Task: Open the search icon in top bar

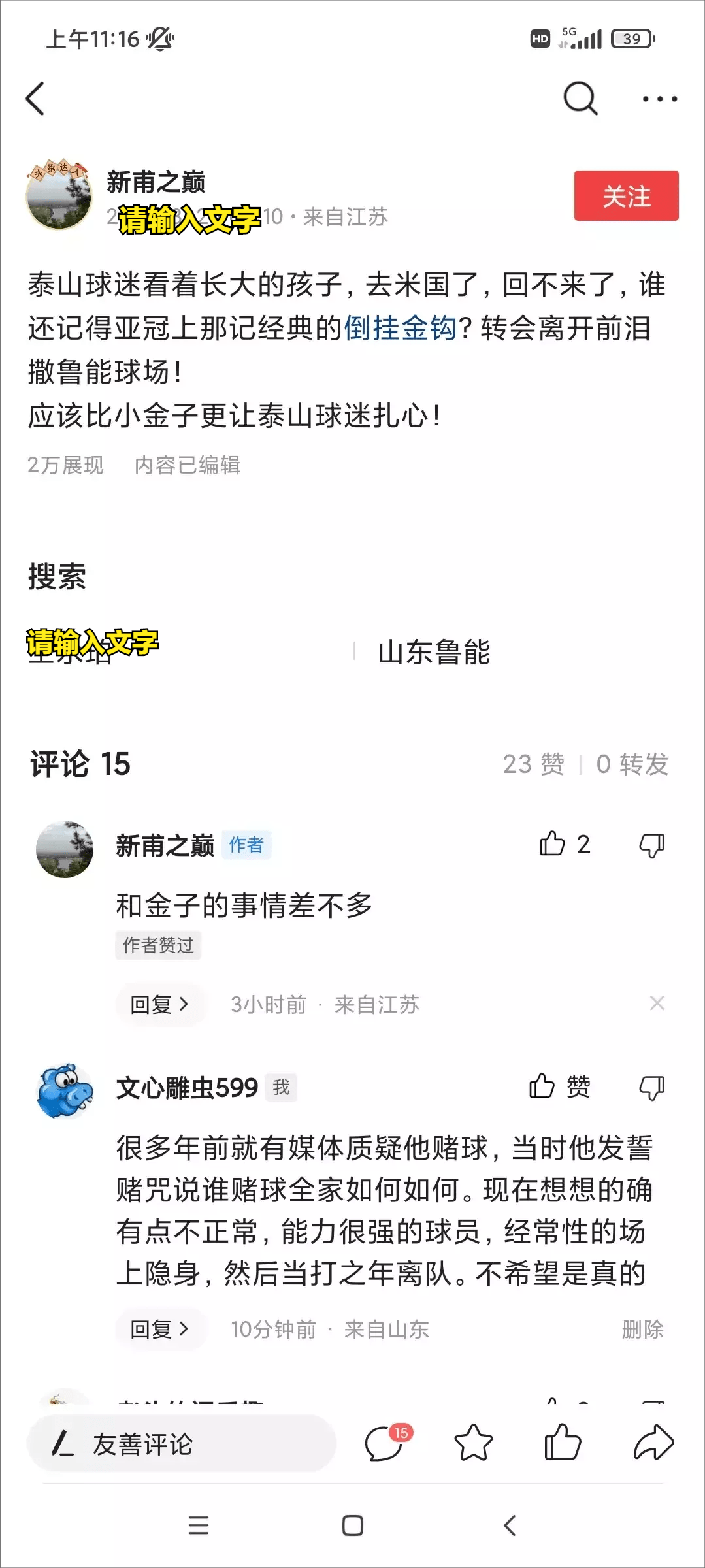Action: click(580, 99)
